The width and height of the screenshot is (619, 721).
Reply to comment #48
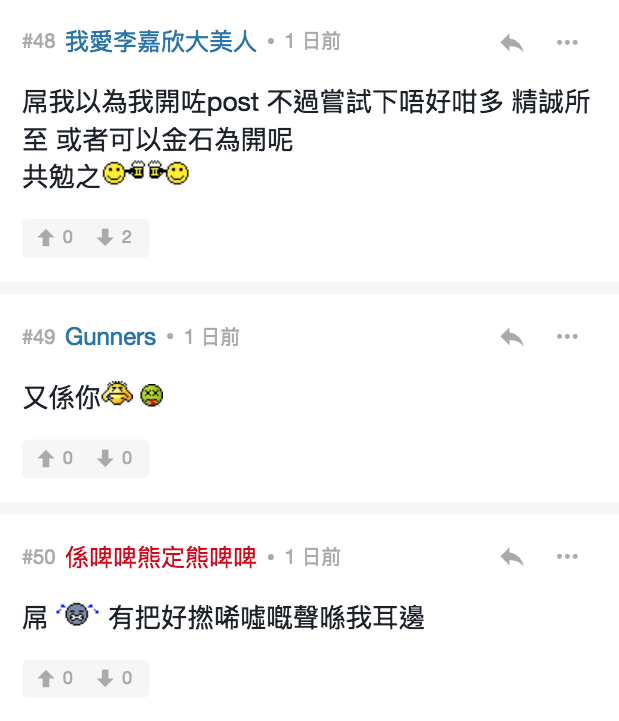tap(512, 42)
